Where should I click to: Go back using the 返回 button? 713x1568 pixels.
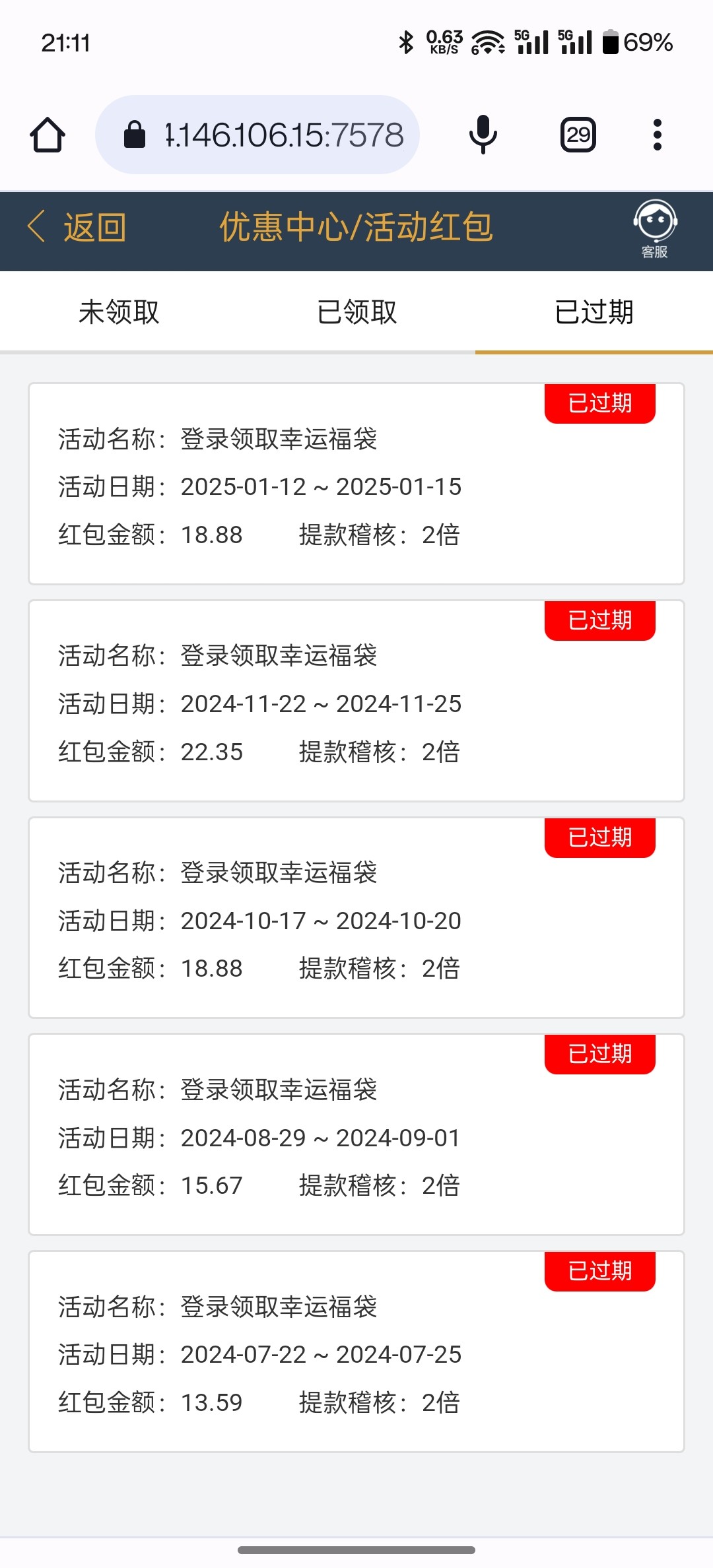pos(77,228)
